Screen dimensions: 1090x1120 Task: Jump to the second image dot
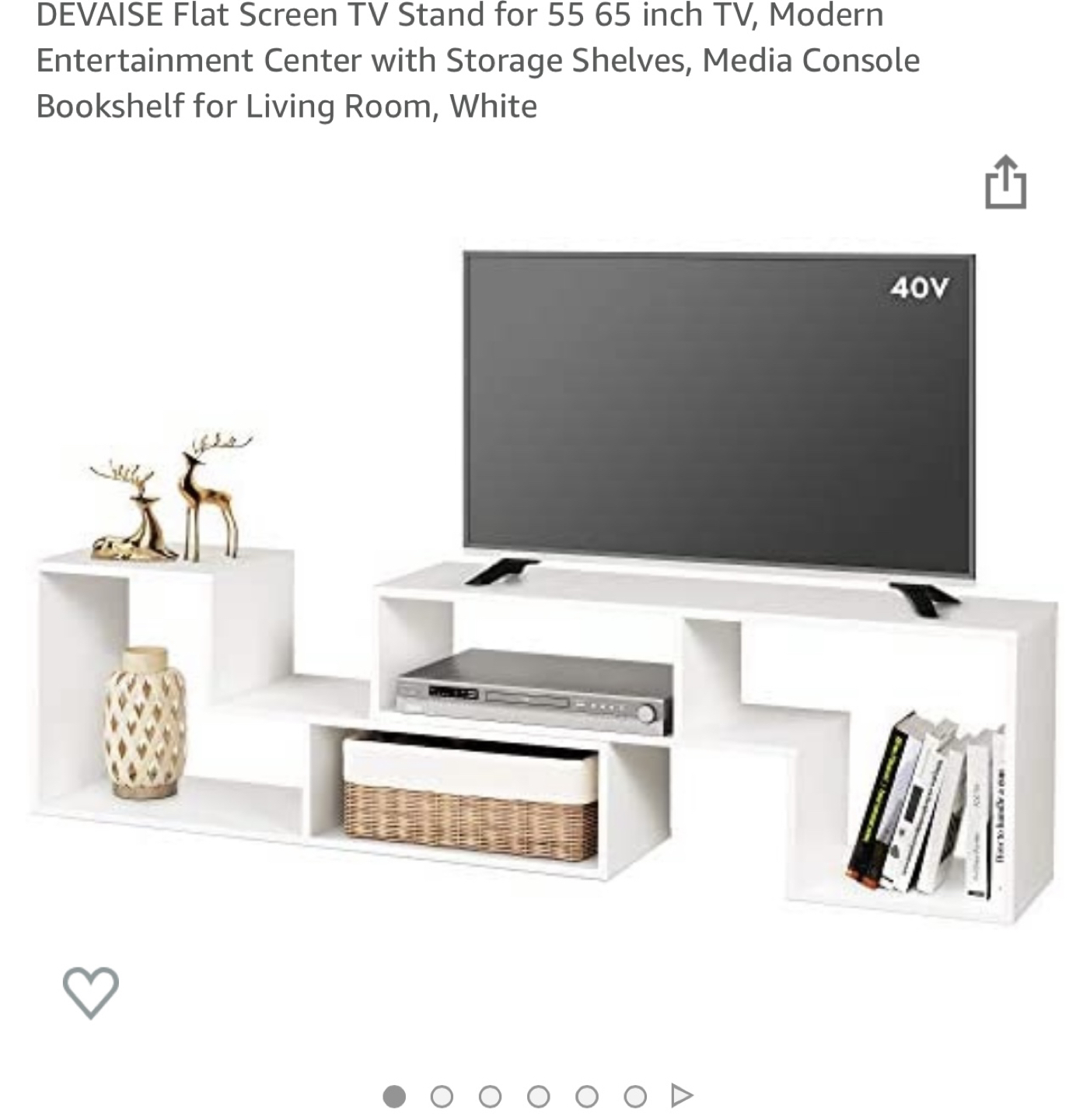point(442,1097)
